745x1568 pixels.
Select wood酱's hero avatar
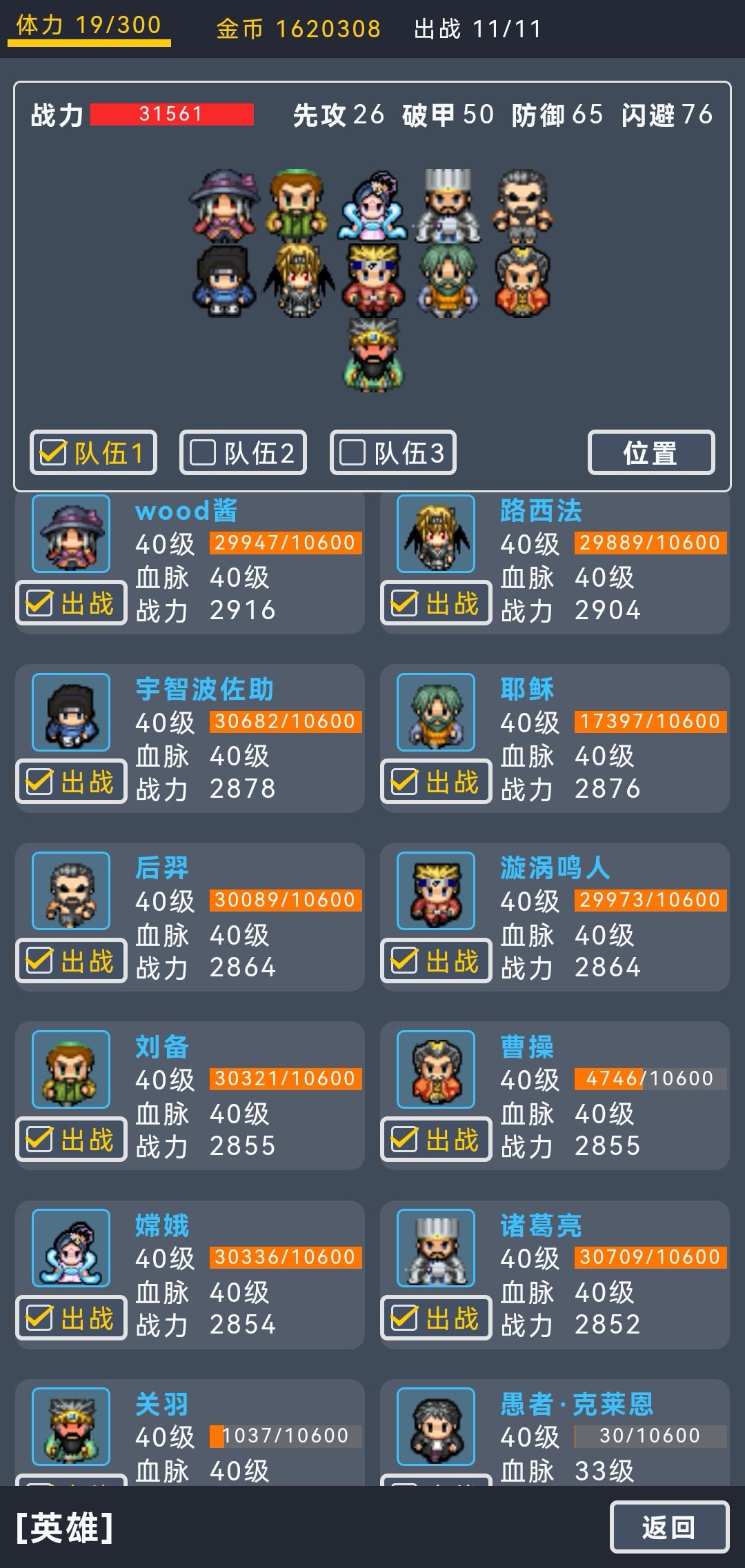70,534
